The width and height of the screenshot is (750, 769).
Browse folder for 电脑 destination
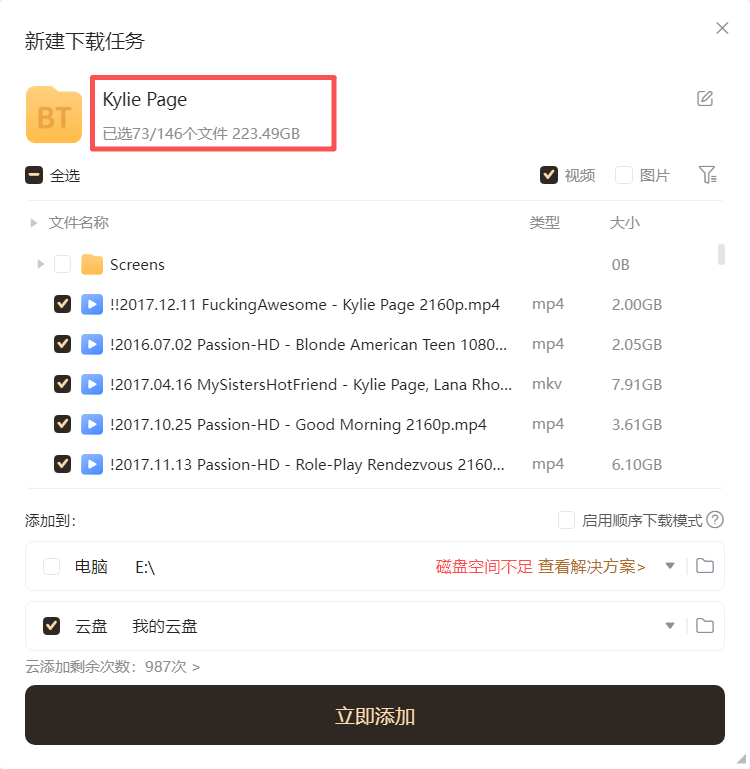pos(705,566)
